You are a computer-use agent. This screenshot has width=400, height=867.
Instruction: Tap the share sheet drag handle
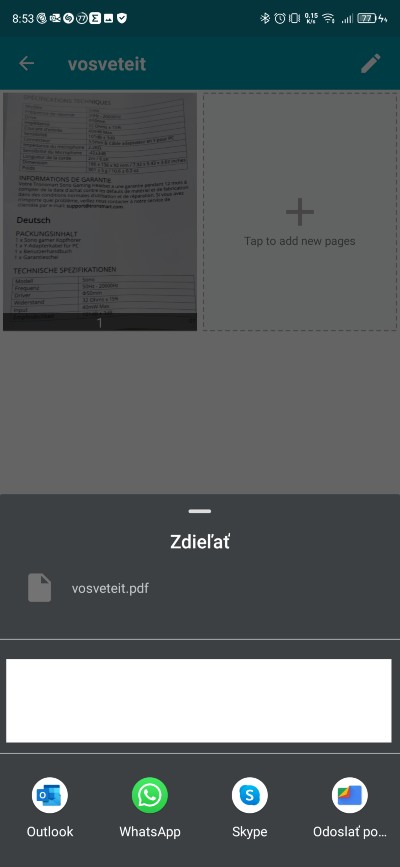(x=200, y=511)
